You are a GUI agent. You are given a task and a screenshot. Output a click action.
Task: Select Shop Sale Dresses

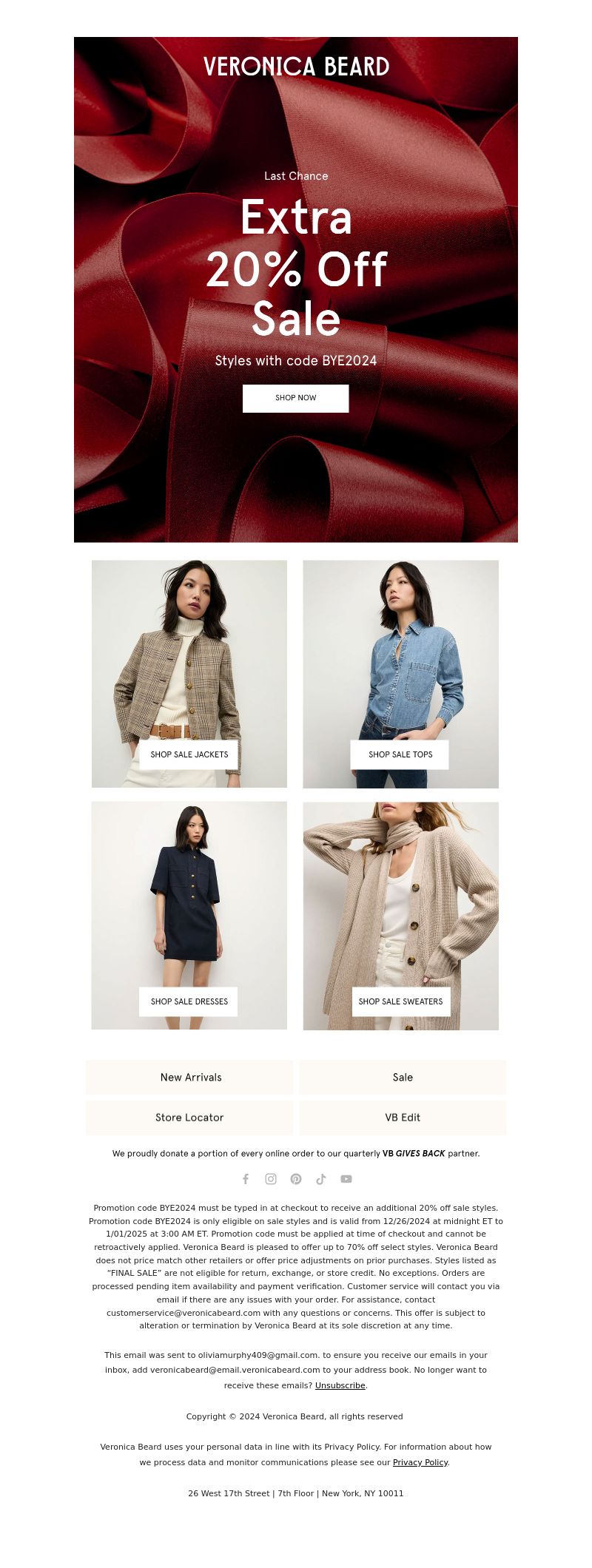click(x=189, y=1001)
